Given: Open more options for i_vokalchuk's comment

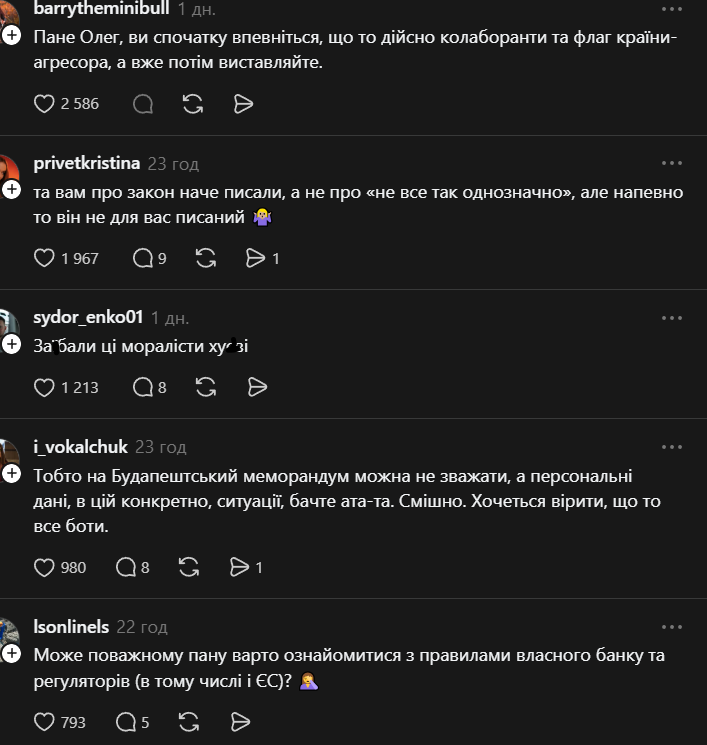Looking at the screenshot, I should [671, 447].
